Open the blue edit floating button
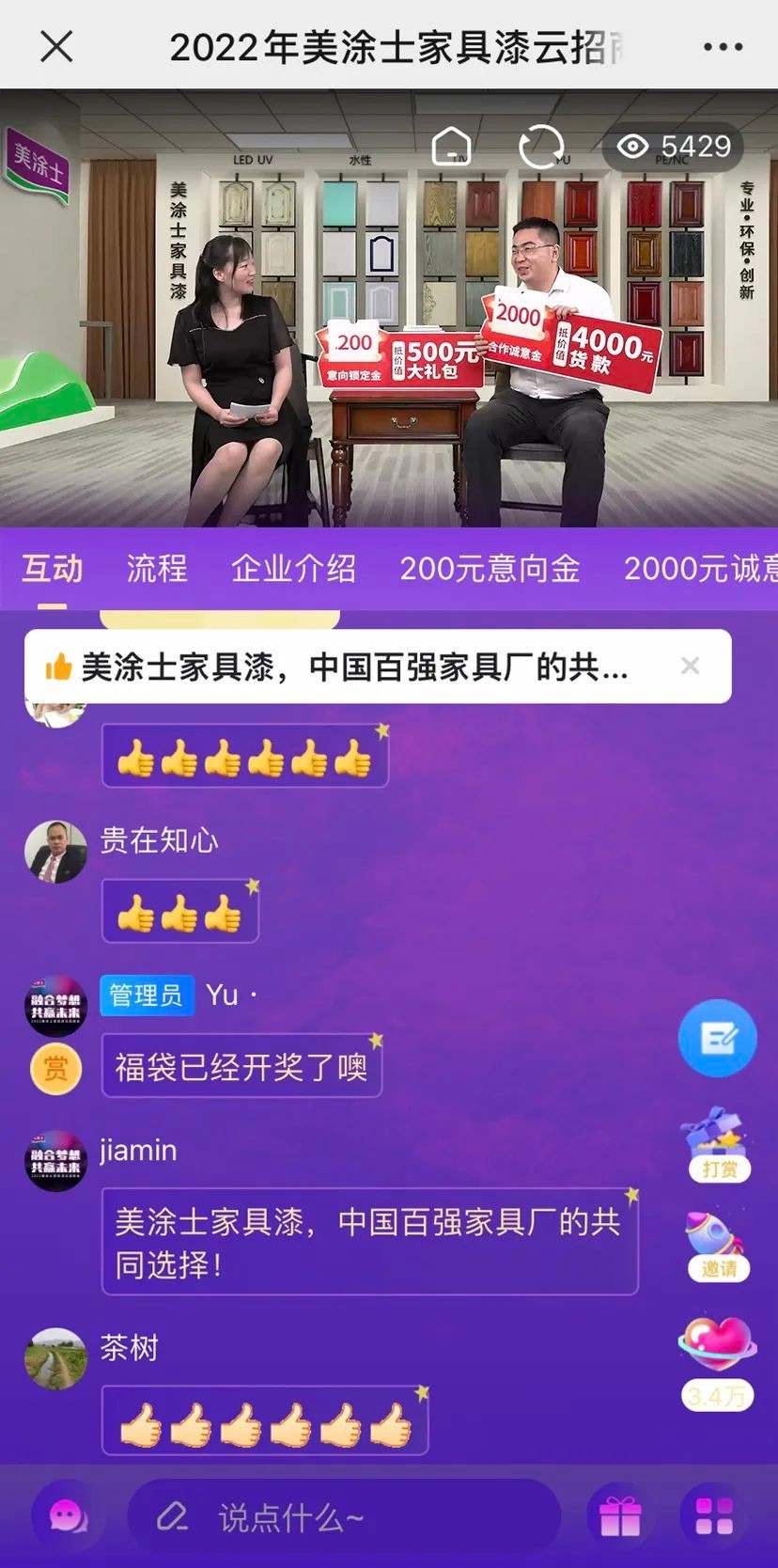Image resolution: width=778 pixels, height=1568 pixels. [718, 1038]
